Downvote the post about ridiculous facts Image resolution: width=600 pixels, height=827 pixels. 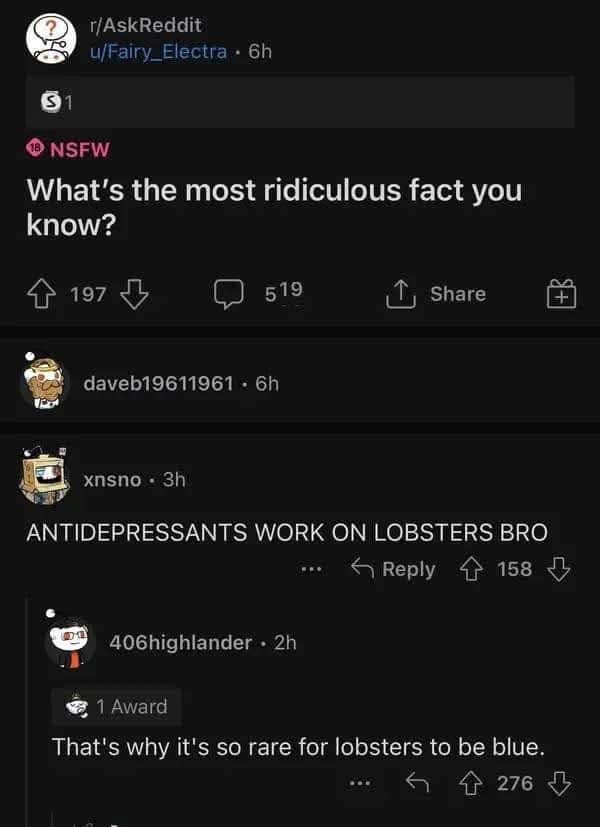pyautogui.click(x=133, y=294)
